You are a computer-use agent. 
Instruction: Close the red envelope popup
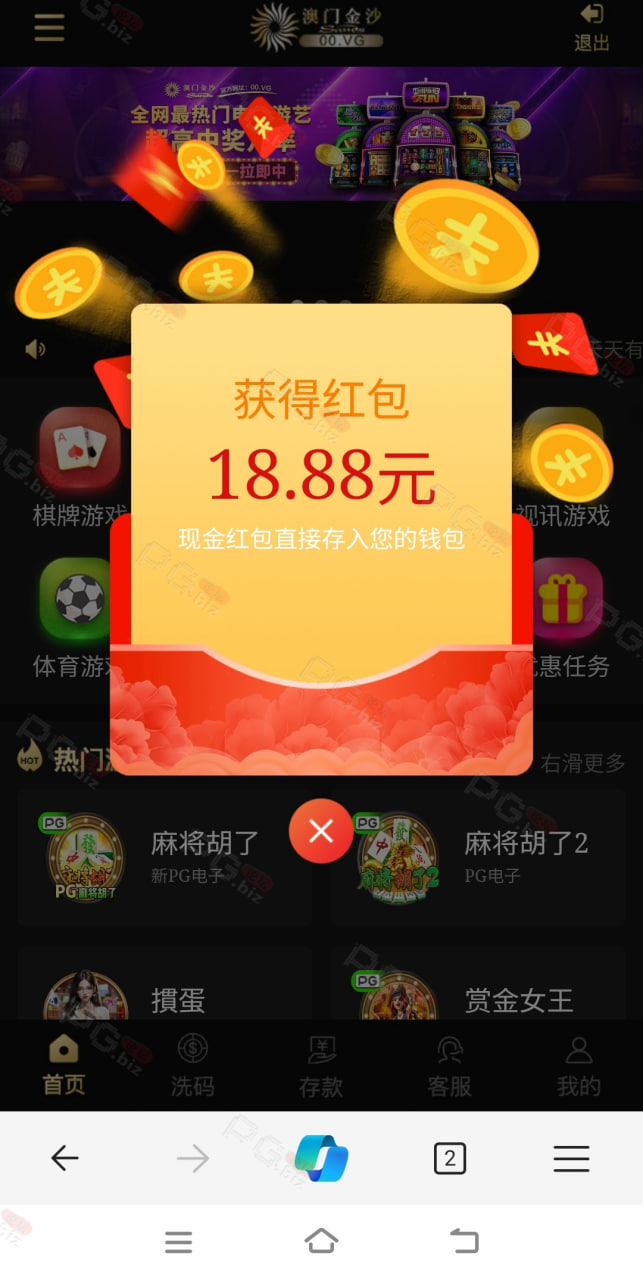point(321,831)
